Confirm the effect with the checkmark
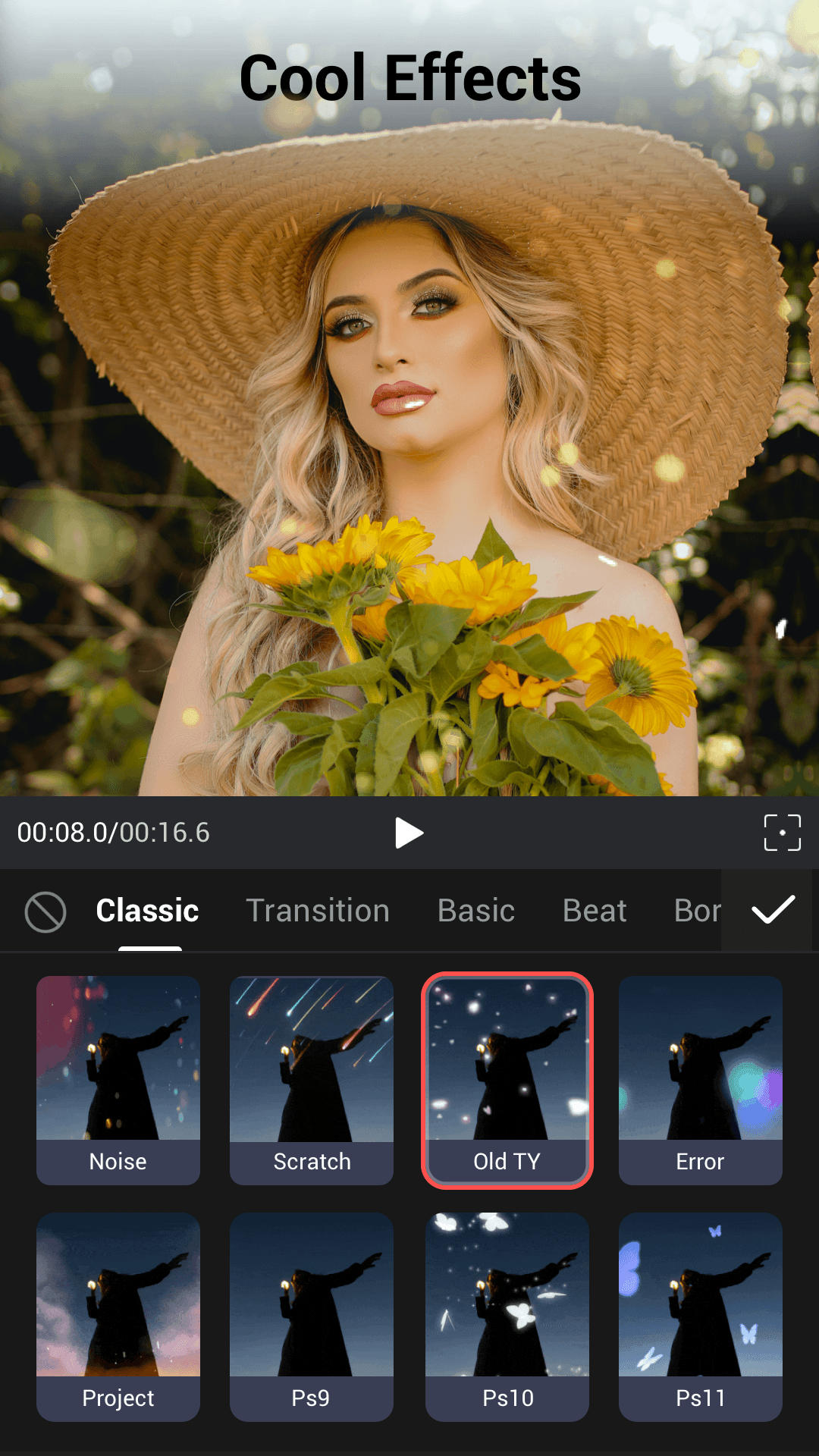Image resolution: width=819 pixels, height=1456 pixels. pos(773,910)
